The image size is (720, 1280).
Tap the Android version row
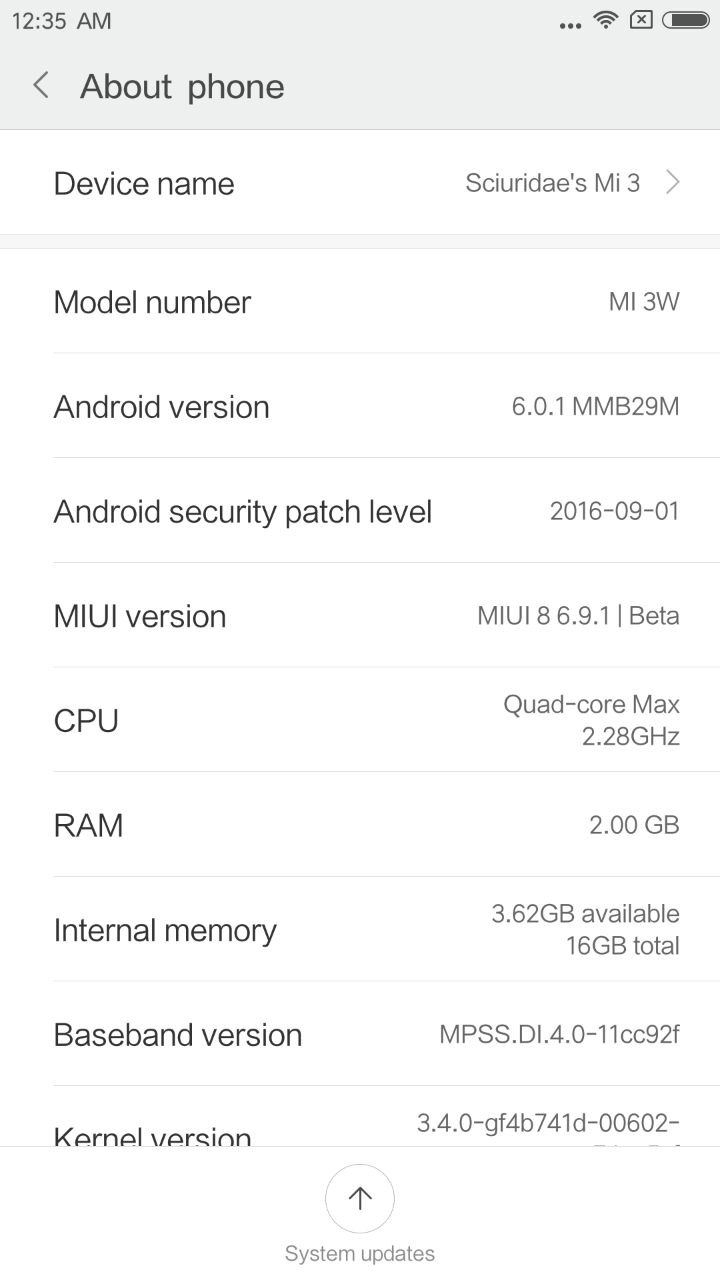pyautogui.click(x=360, y=407)
